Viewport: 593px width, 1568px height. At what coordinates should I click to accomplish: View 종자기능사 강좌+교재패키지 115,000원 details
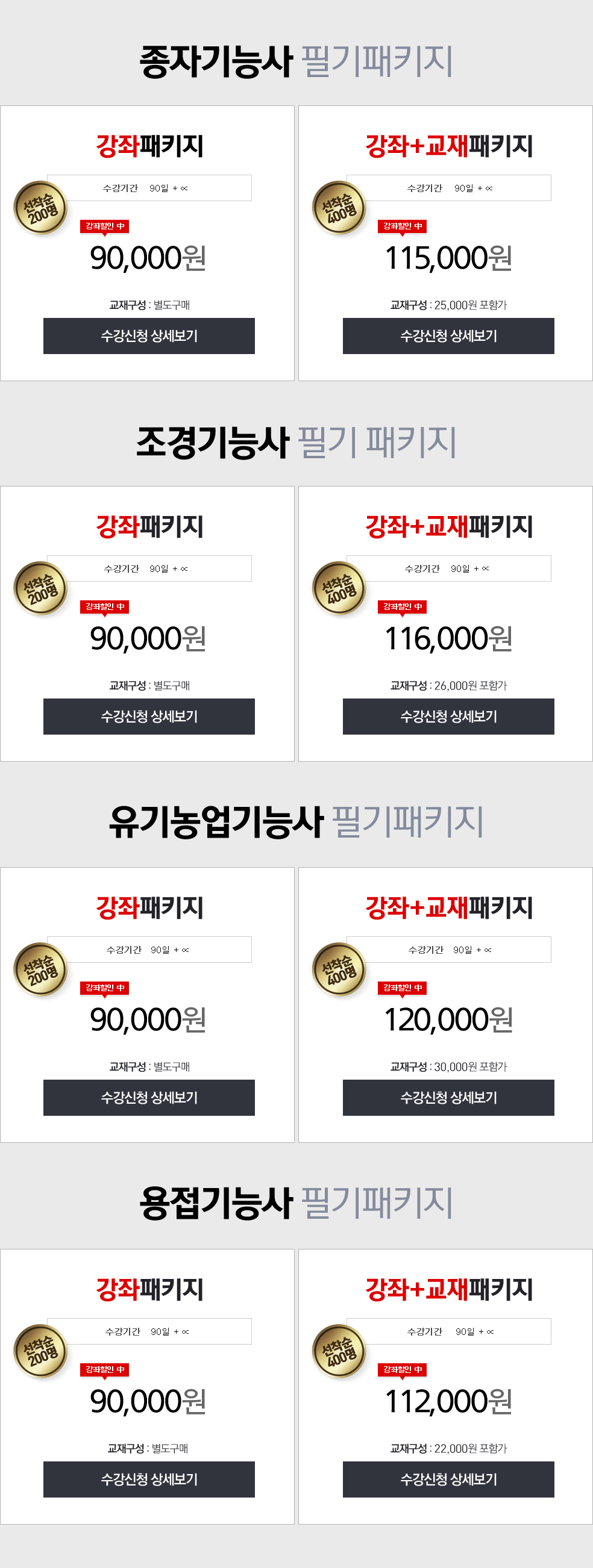click(x=448, y=335)
